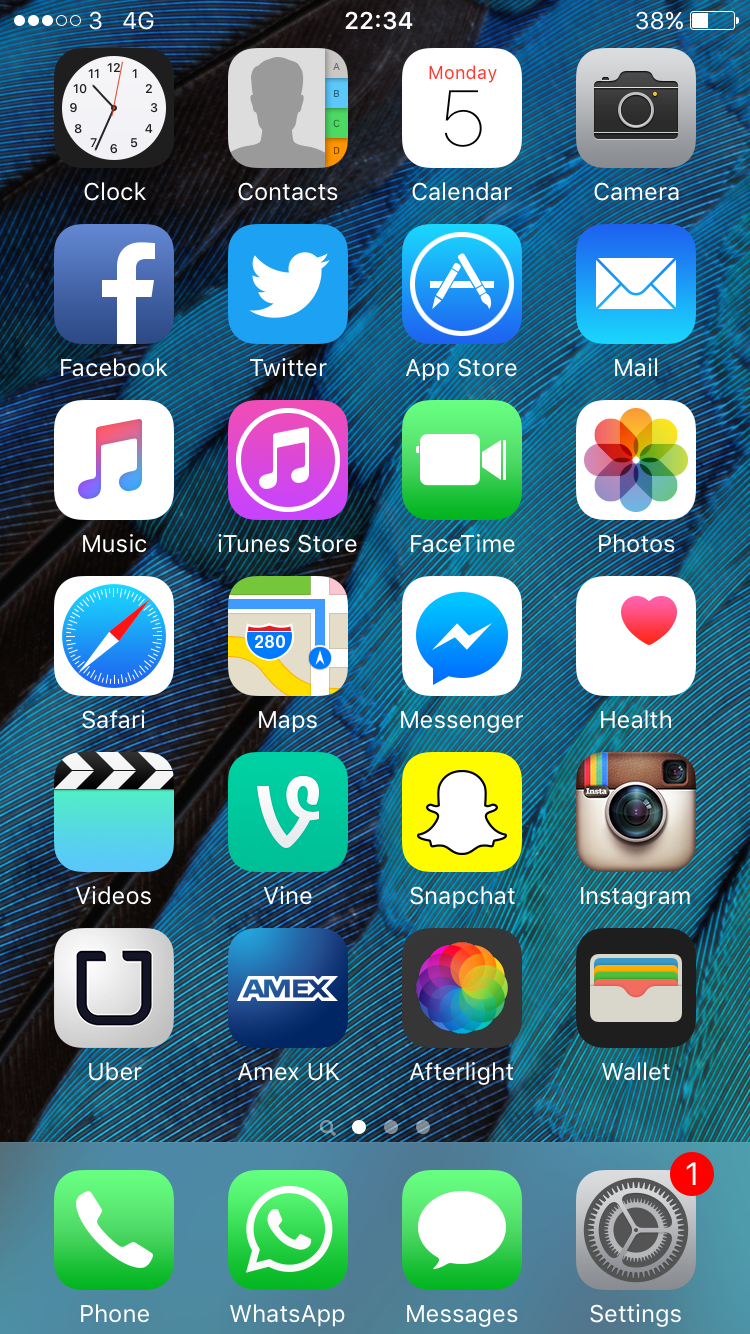
Task: Launch the iTunes Store
Action: [288, 460]
